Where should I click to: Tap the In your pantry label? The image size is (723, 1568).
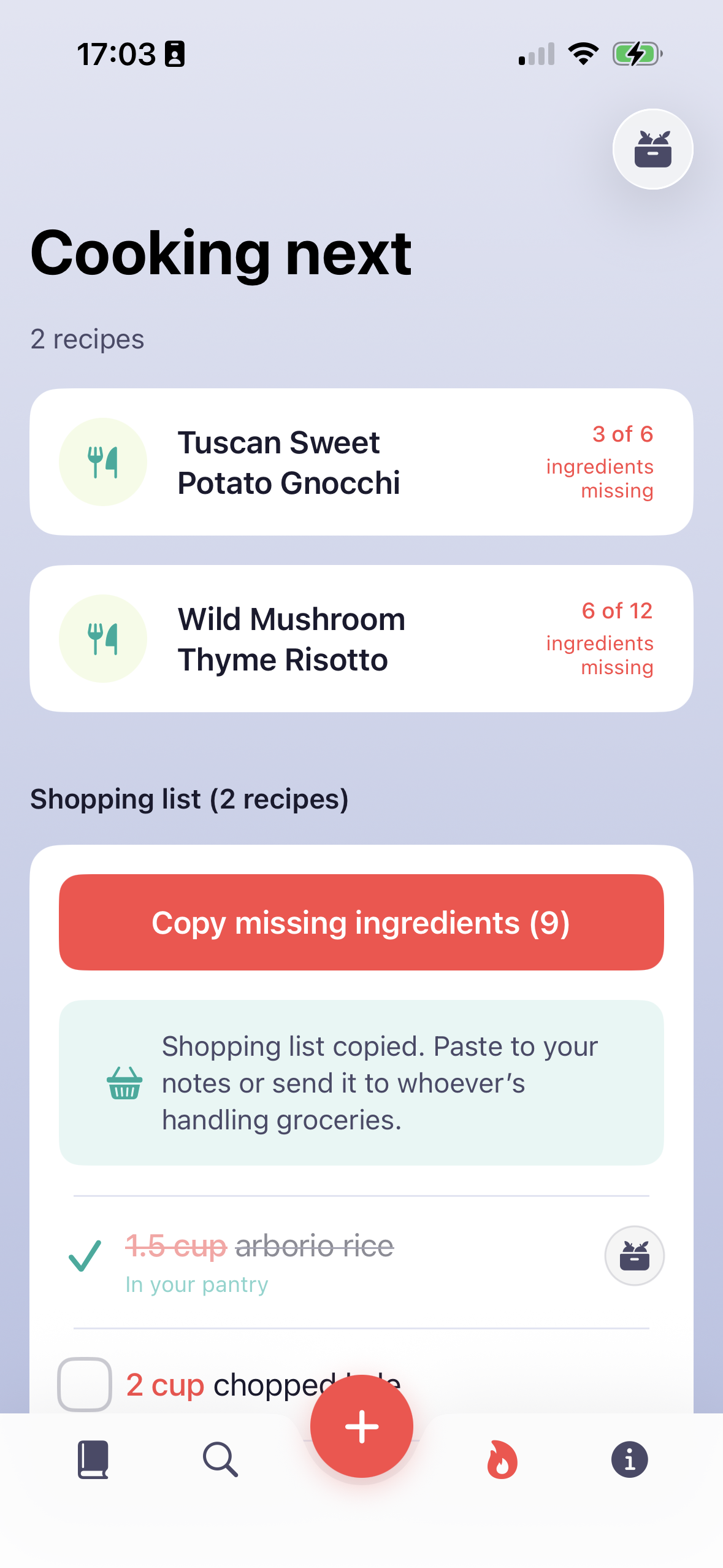pyautogui.click(x=196, y=1283)
